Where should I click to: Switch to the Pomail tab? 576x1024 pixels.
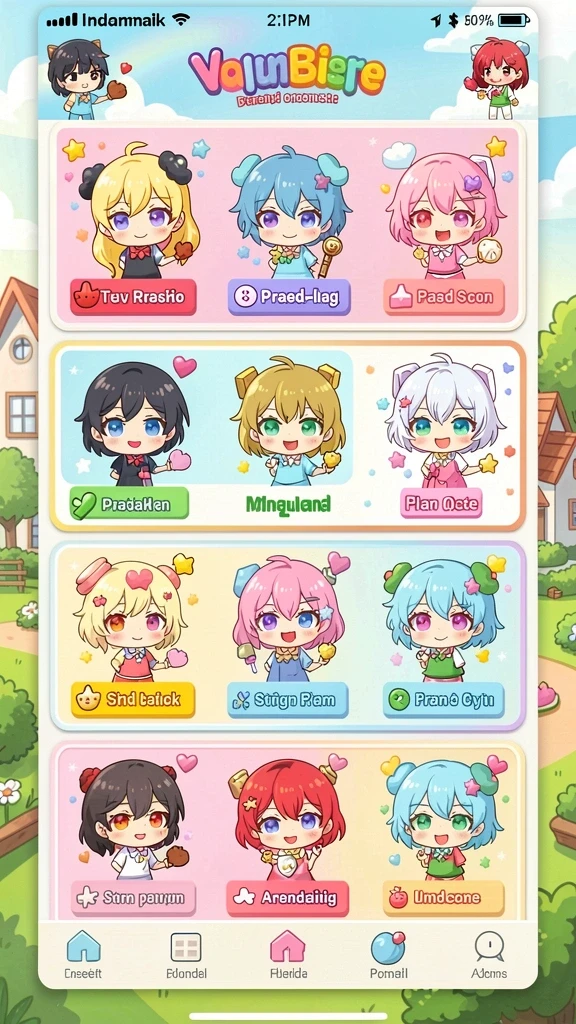(x=389, y=955)
